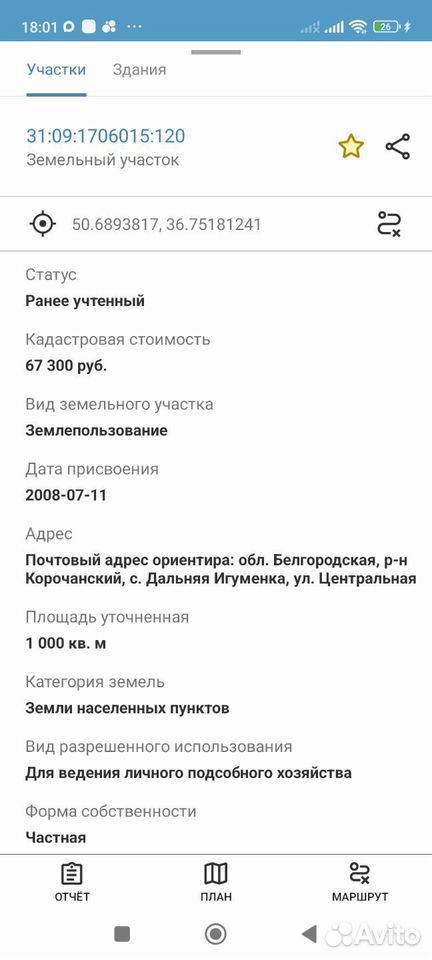
Task: Tap the route icon next to coordinates
Action: click(x=389, y=224)
